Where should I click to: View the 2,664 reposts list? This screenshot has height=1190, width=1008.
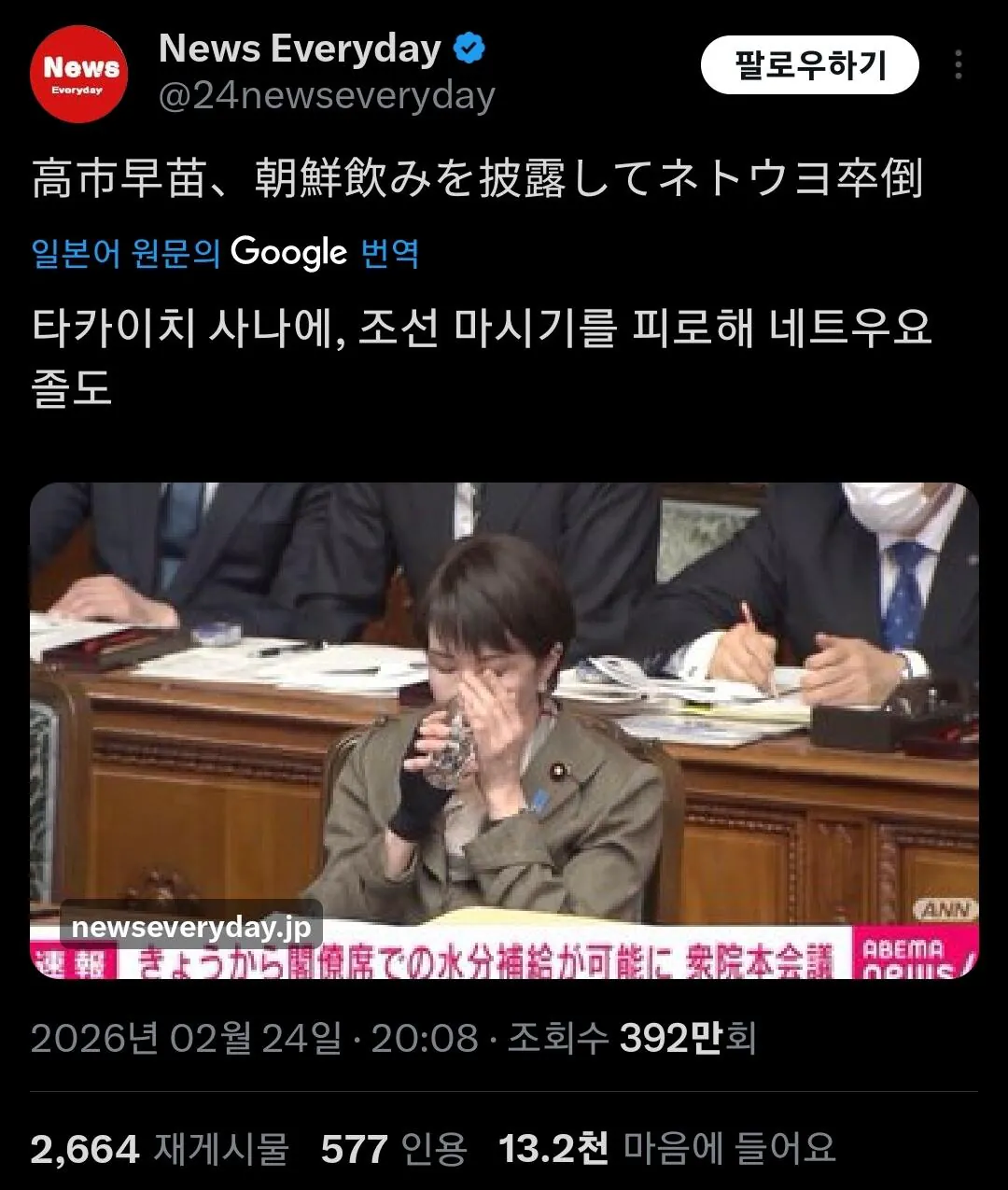(159, 1149)
